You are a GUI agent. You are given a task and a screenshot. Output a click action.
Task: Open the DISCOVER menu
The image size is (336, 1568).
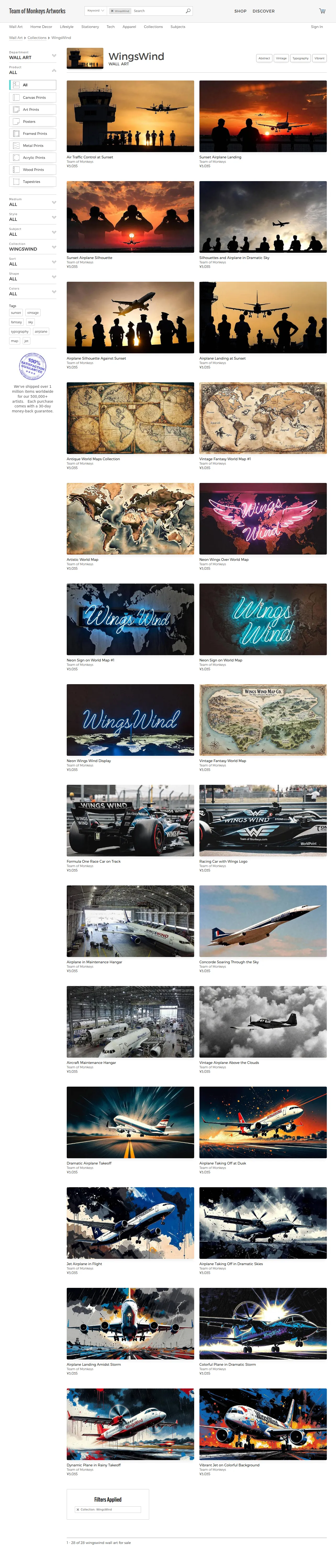click(264, 11)
